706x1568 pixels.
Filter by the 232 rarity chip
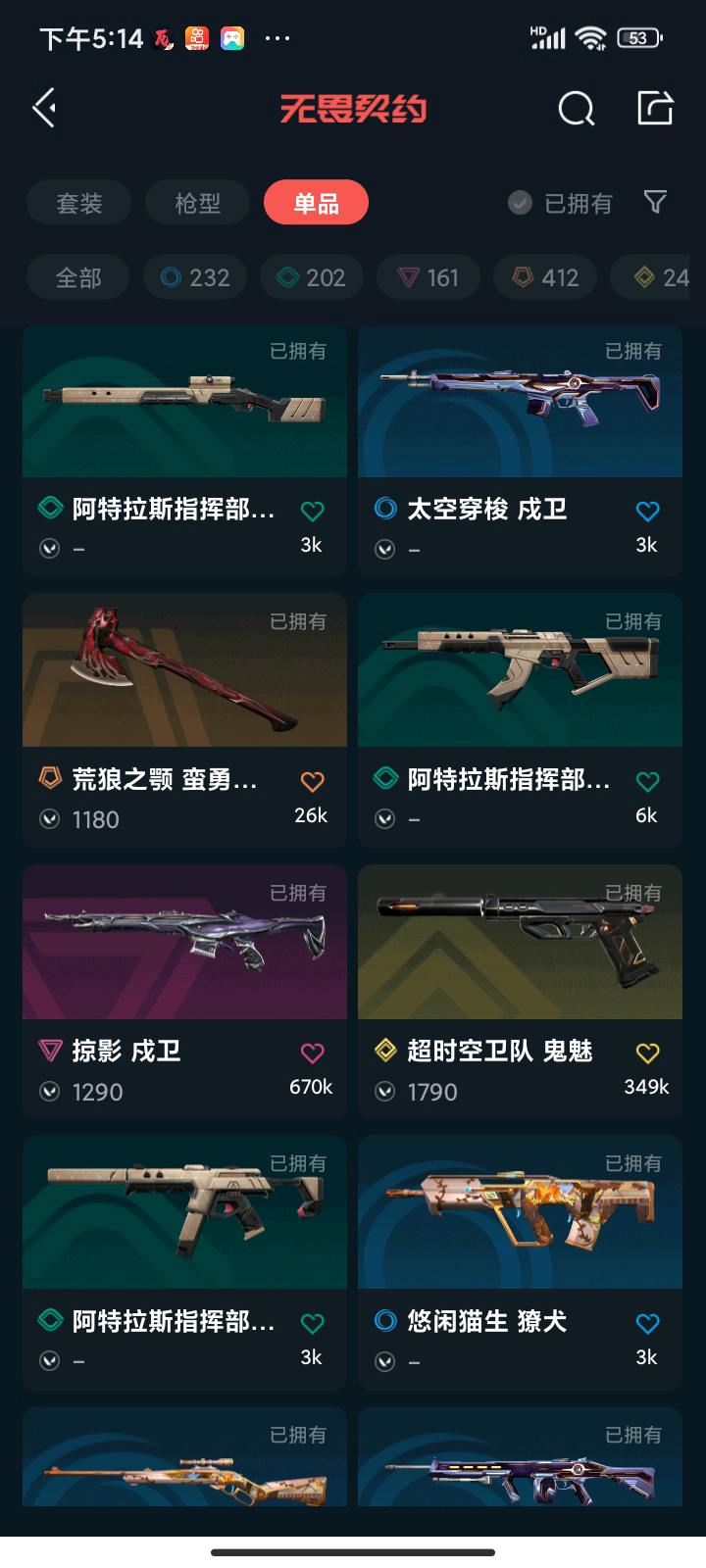tap(195, 277)
